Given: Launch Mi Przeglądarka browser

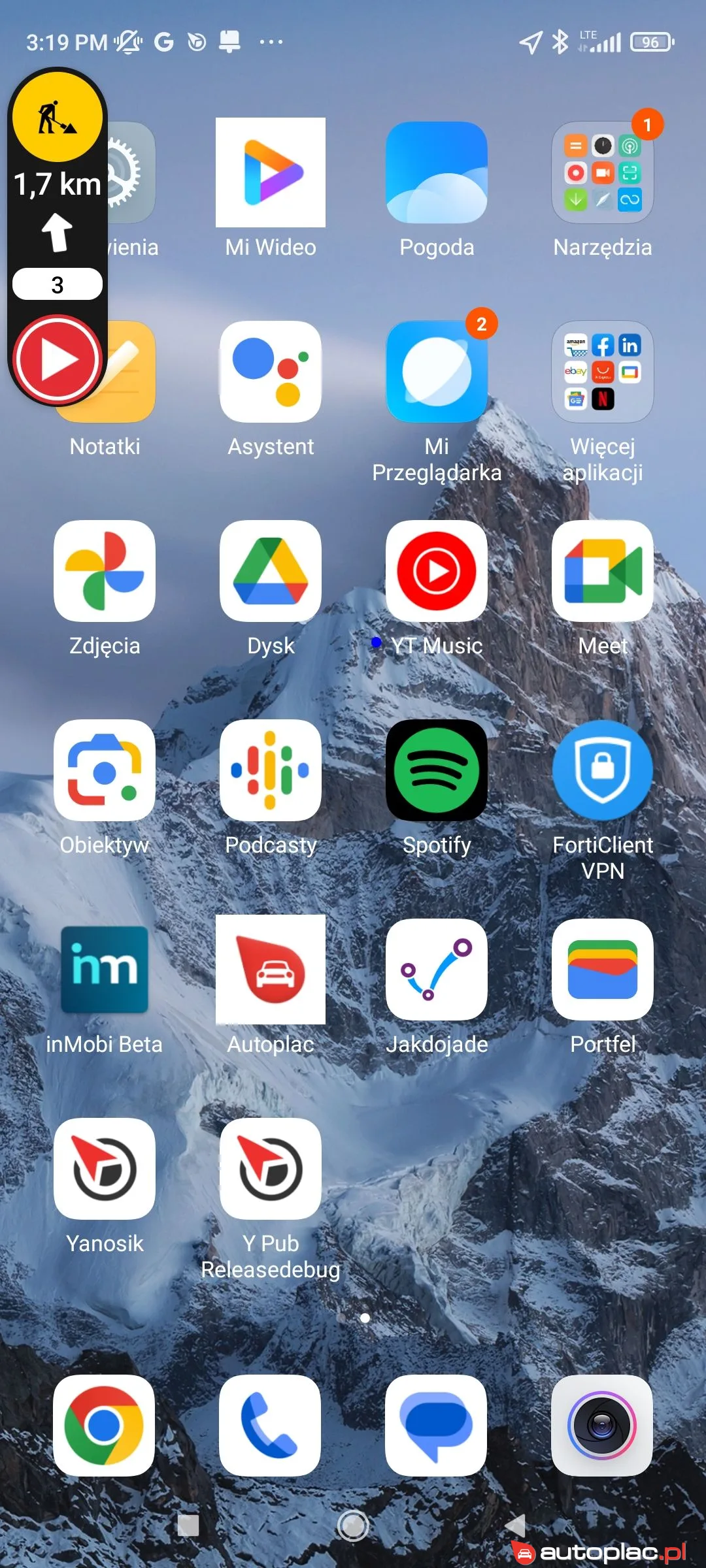Looking at the screenshot, I should pyautogui.click(x=437, y=372).
